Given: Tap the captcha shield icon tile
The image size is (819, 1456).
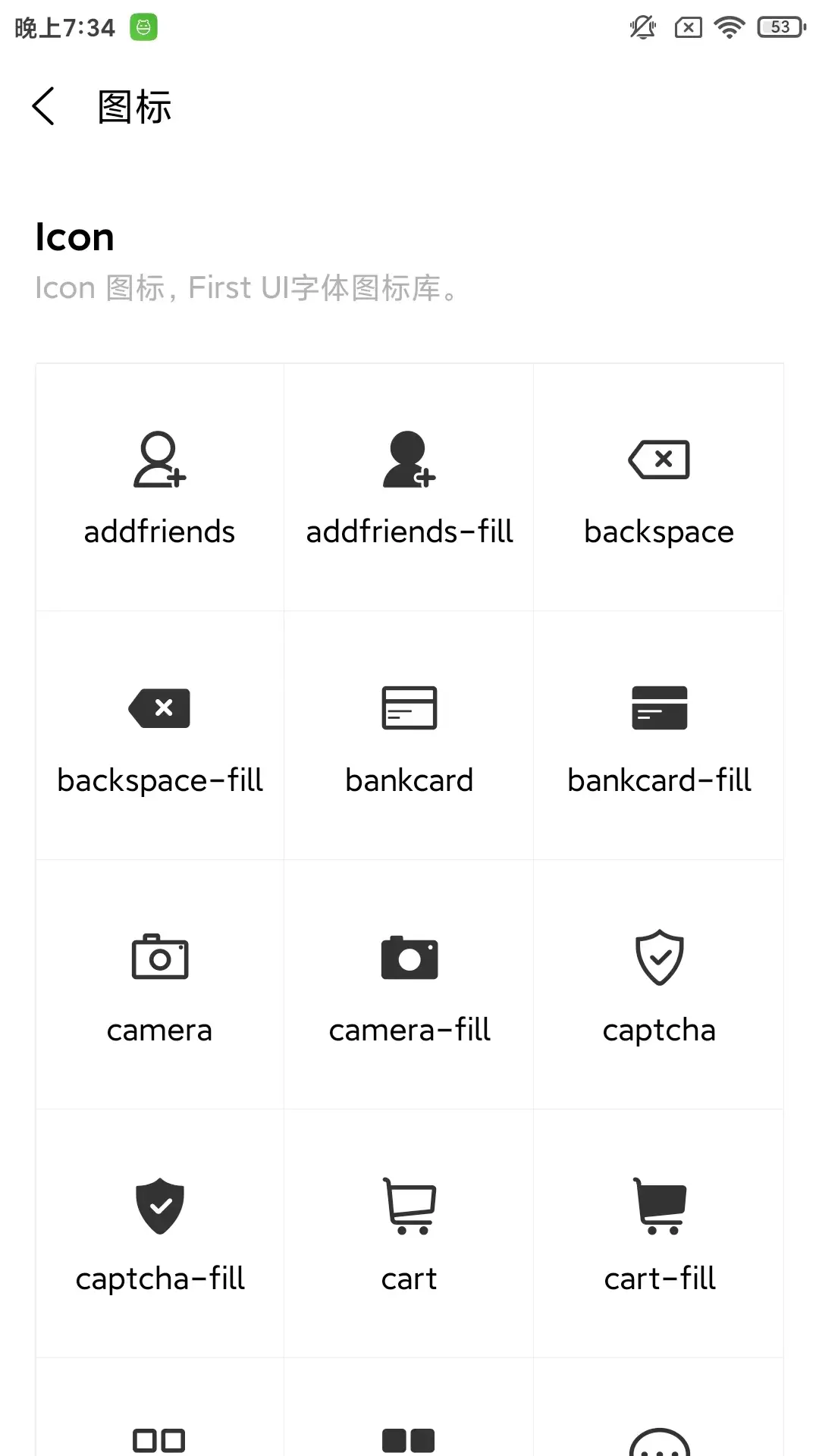Looking at the screenshot, I should coord(658,984).
